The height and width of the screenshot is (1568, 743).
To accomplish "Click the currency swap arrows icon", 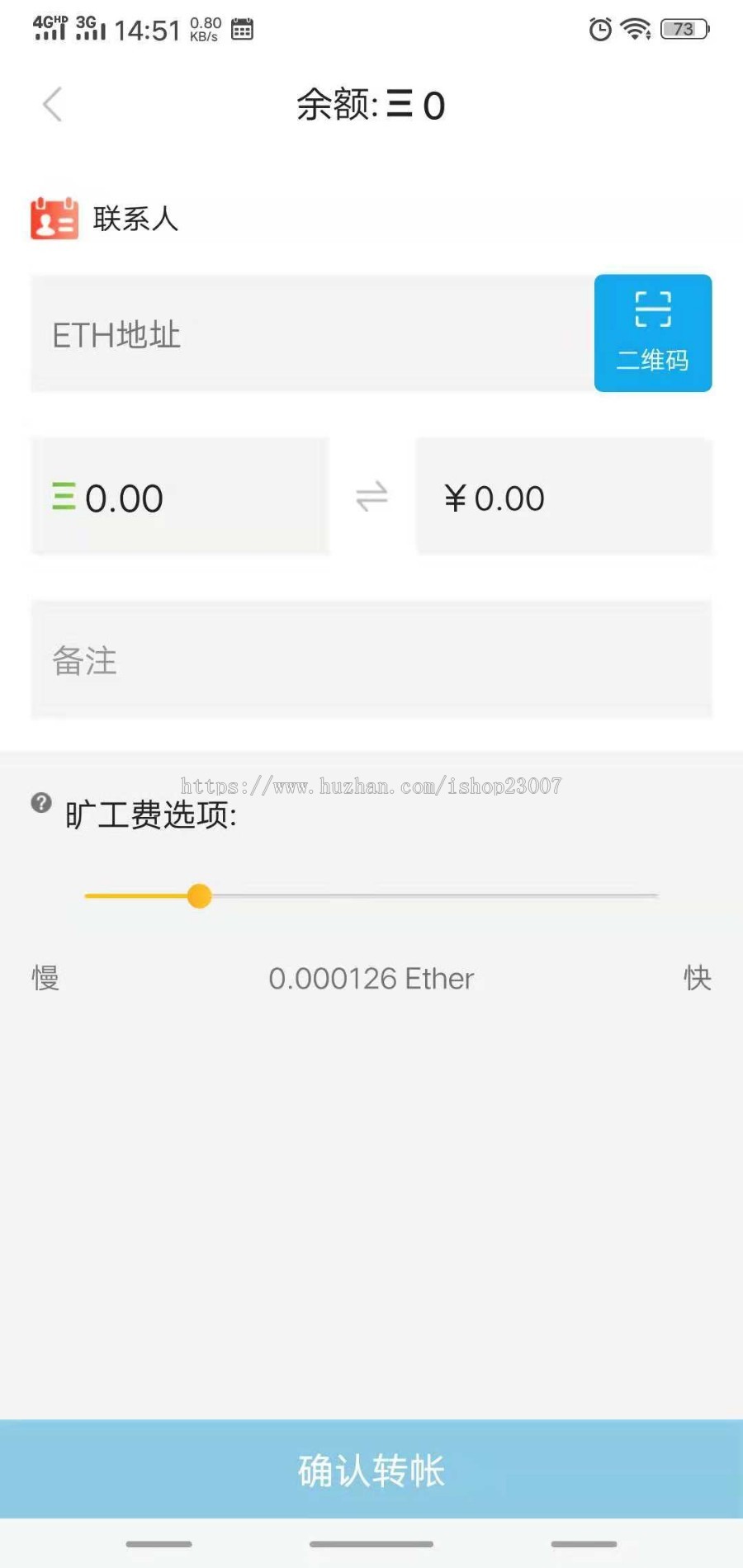I will click(372, 497).
